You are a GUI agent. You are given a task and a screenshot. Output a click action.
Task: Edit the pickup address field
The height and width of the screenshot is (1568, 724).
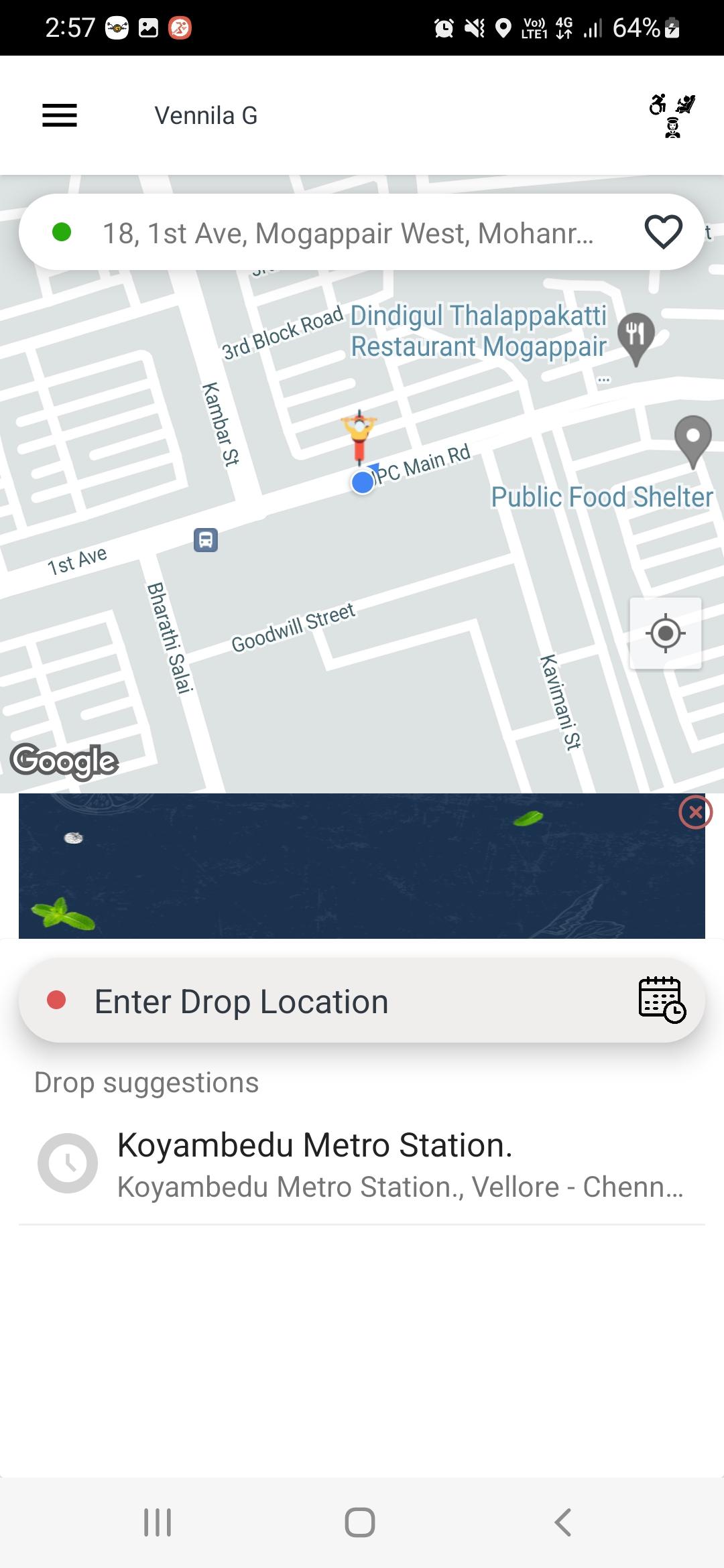pos(347,233)
